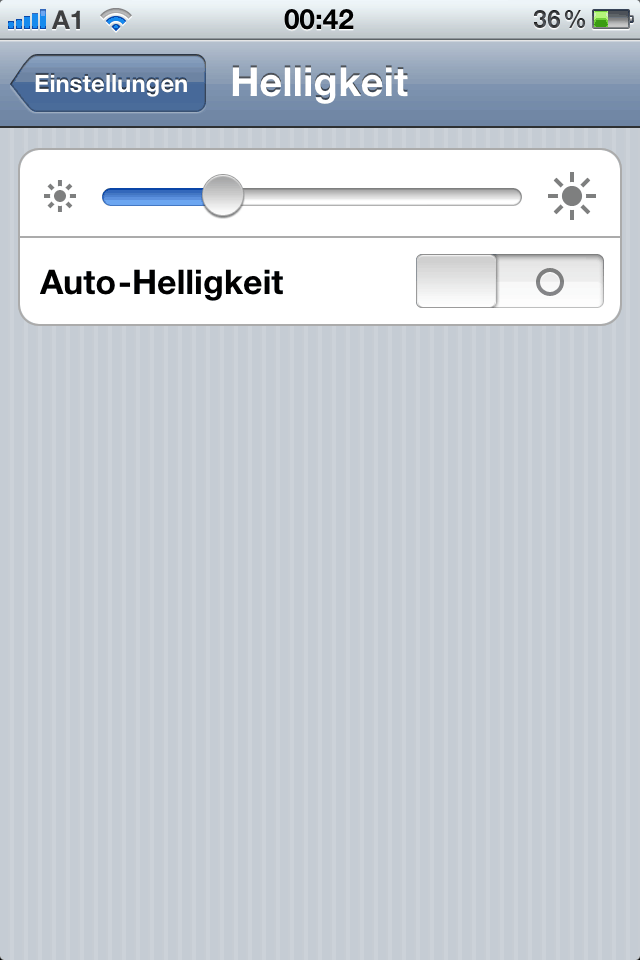Screen dimensions: 640x960
Task: Enable the Auto-Helligkeit switch
Action: pos(509,281)
